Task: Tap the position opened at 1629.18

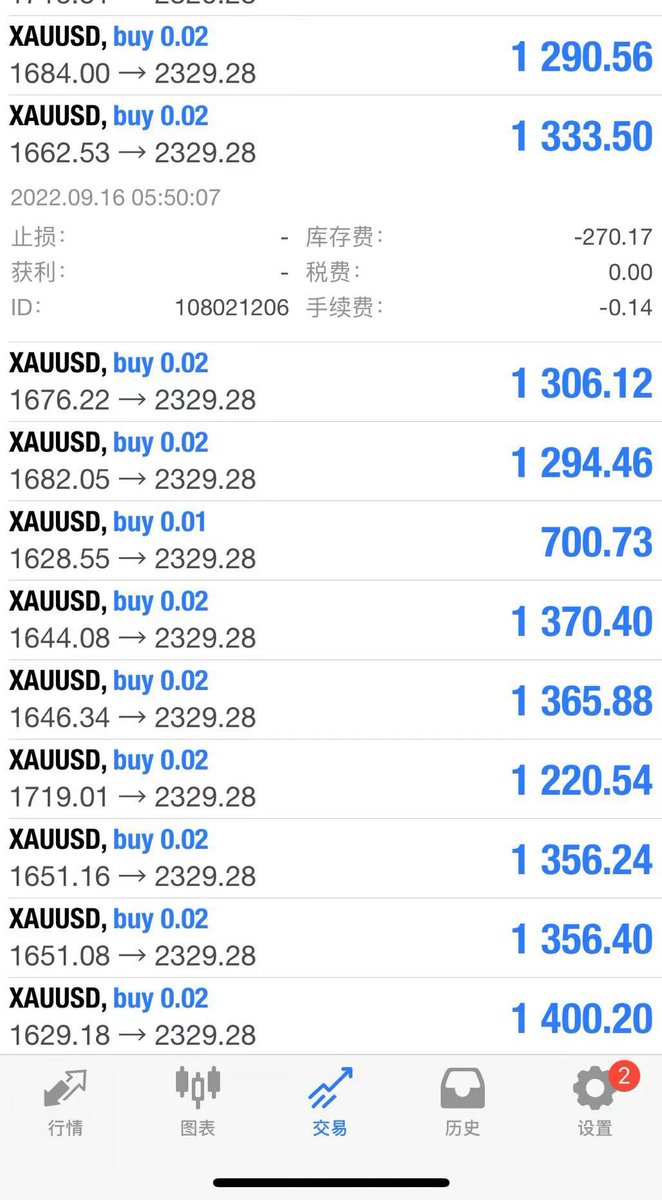Action: (331, 1017)
